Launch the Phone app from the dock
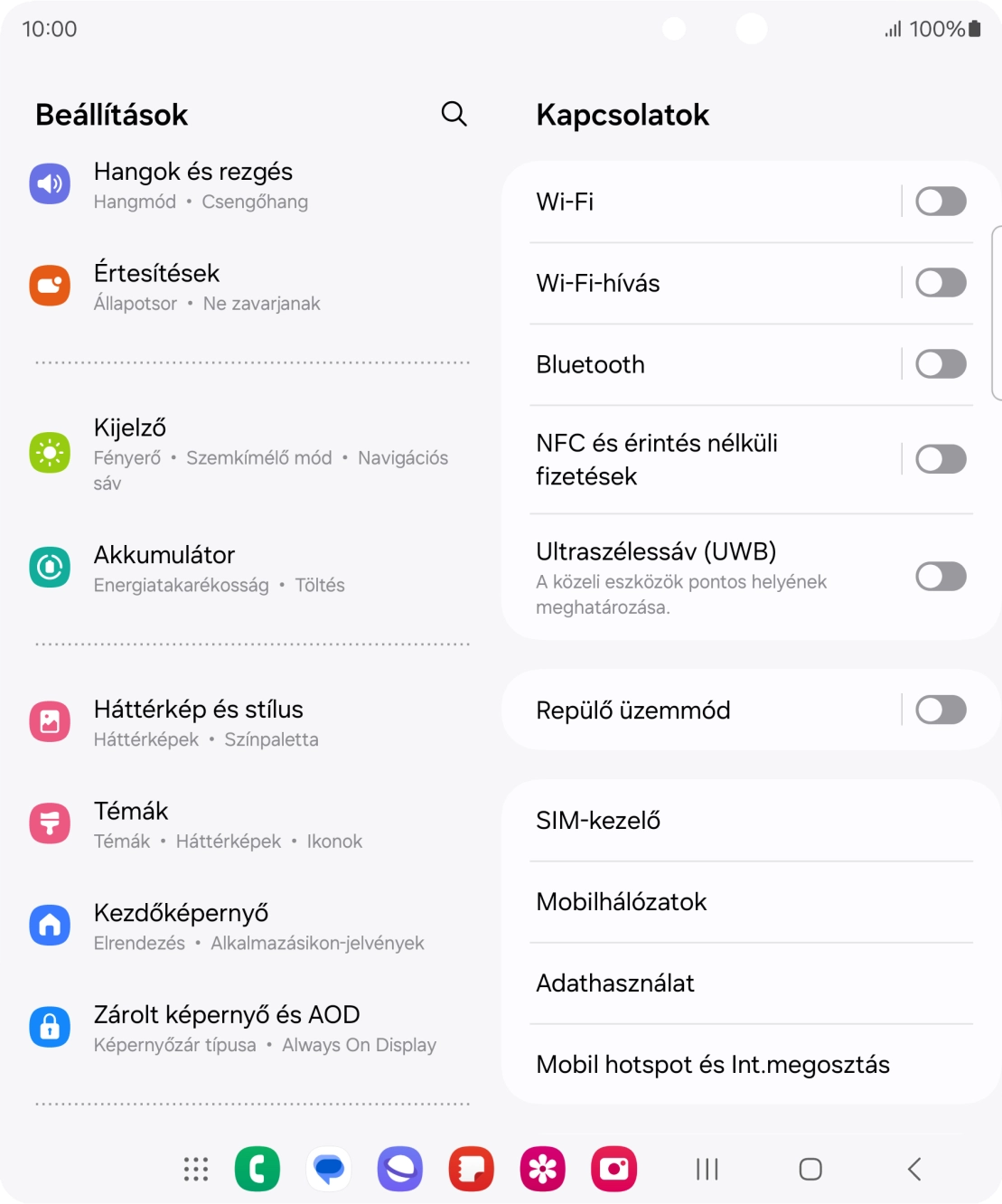The width and height of the screenshot is (1002, 1204). tap(258, 1169)
